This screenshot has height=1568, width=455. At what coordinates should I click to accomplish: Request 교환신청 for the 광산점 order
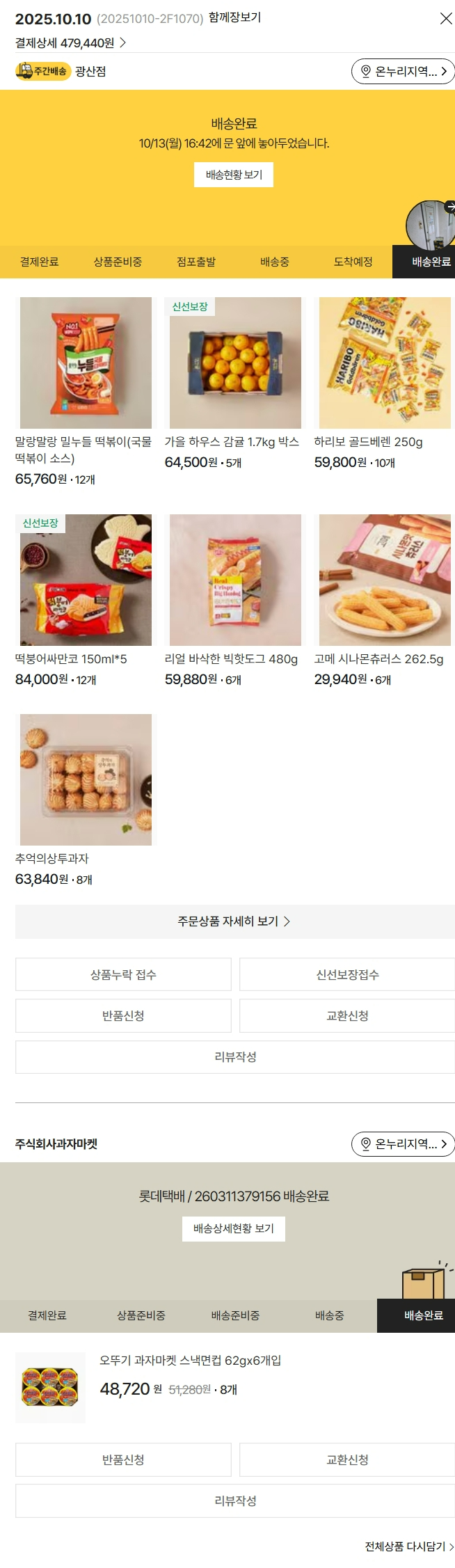click(347, 1015)
